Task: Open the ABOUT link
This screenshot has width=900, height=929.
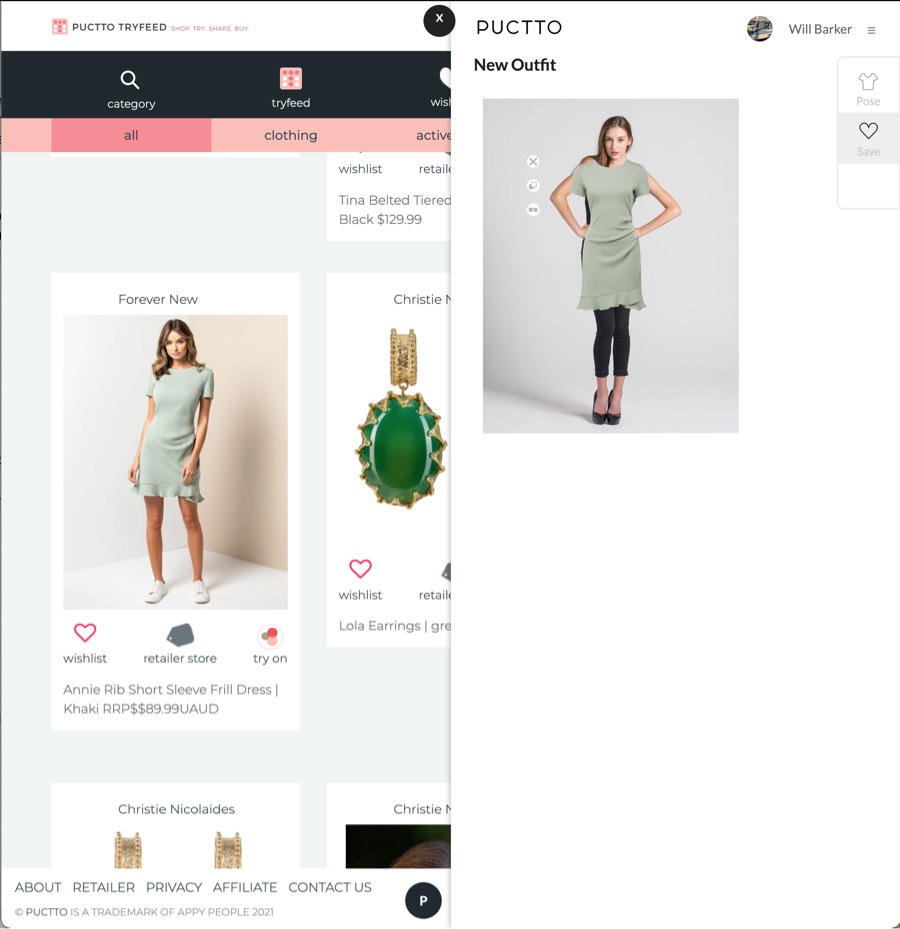Action: pyautogui.click(x=38, y=887)
